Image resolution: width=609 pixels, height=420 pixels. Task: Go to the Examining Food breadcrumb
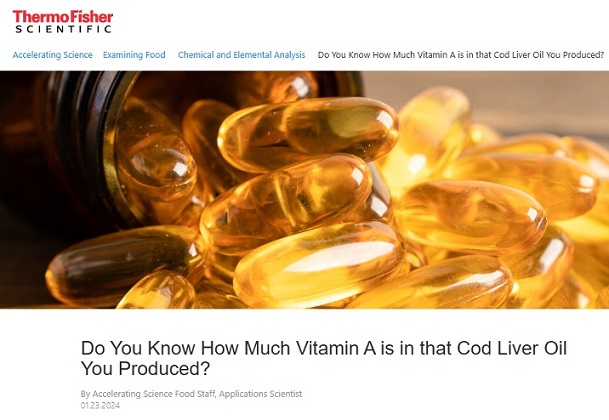[135, 55]
